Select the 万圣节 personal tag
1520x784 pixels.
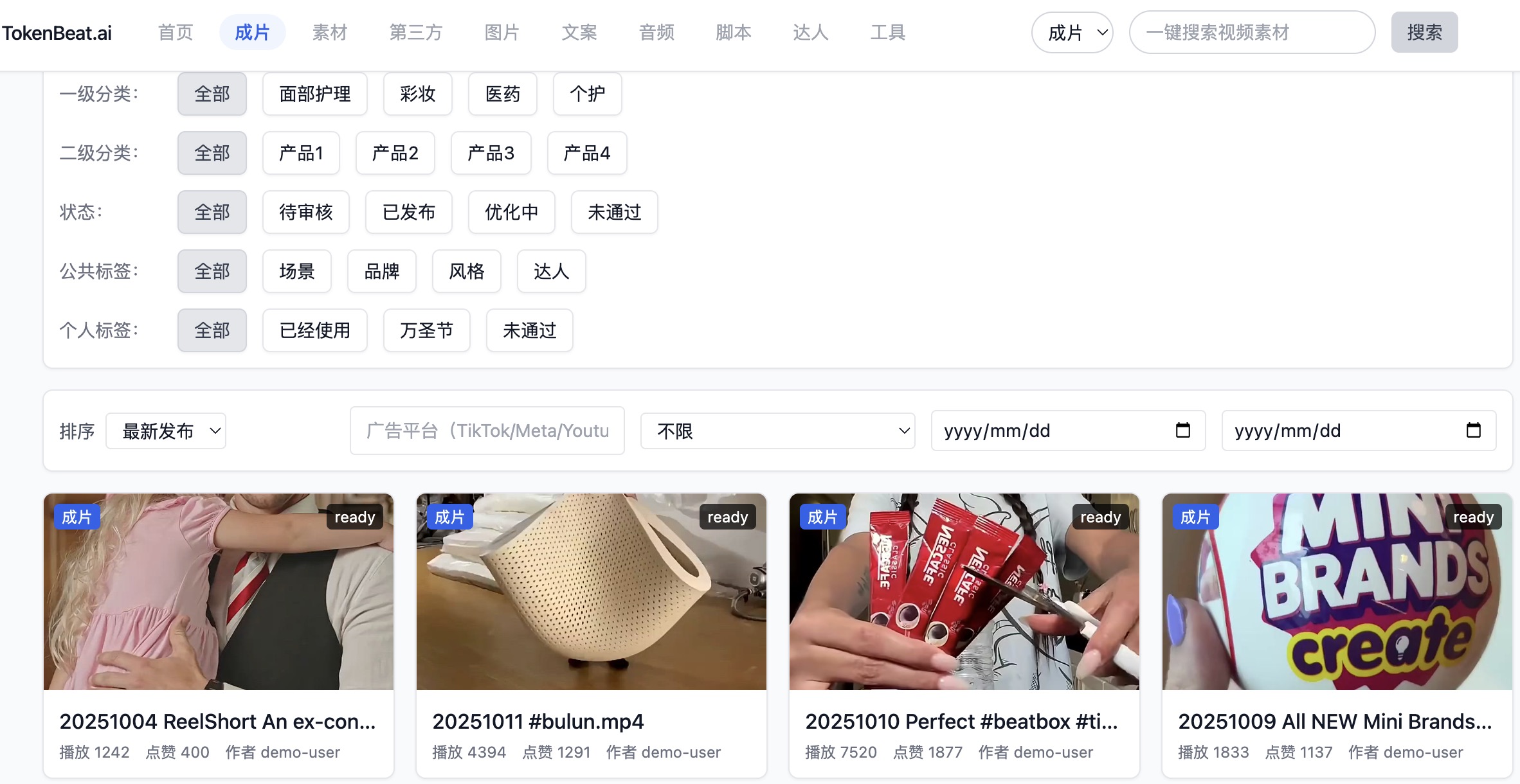[x=426, y=330]
